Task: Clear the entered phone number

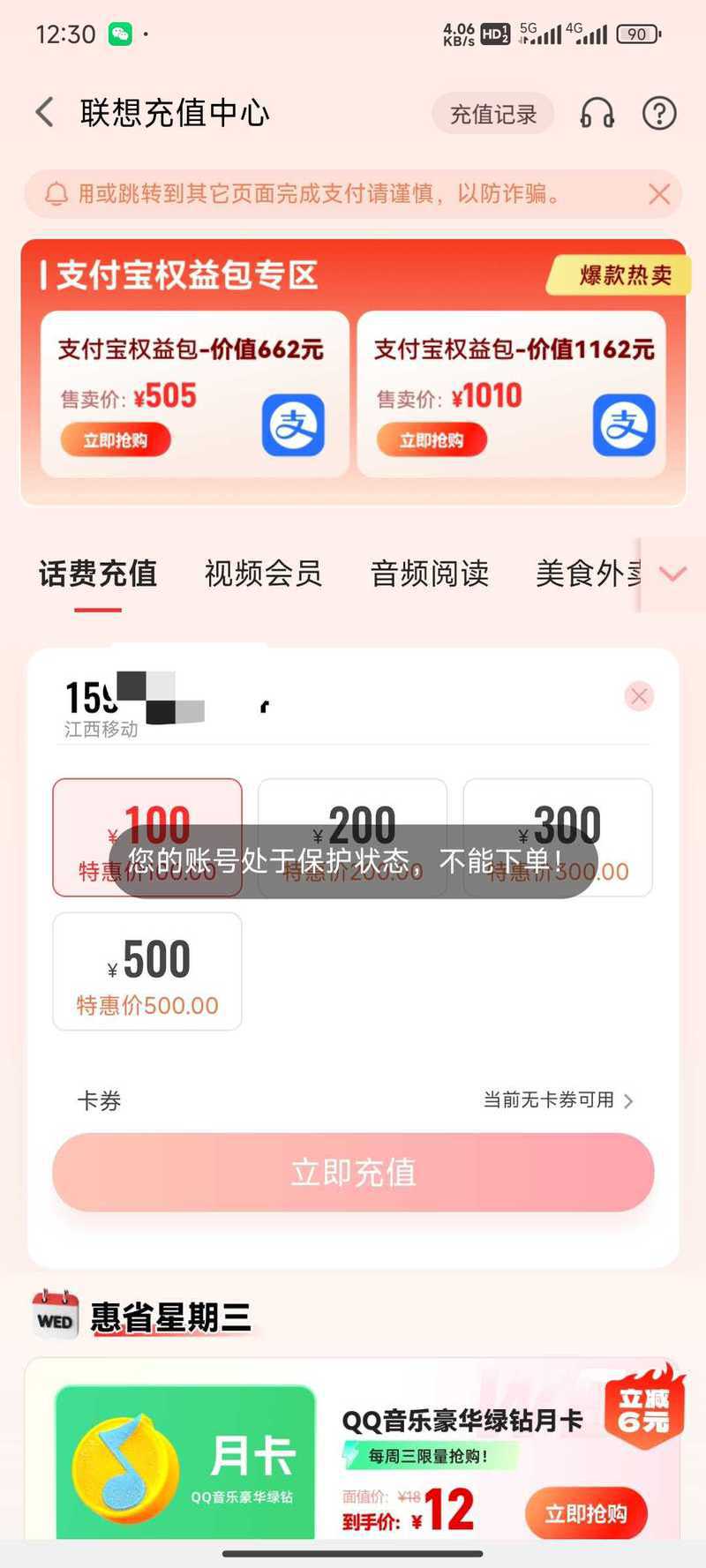Action: tap(639, 696)
